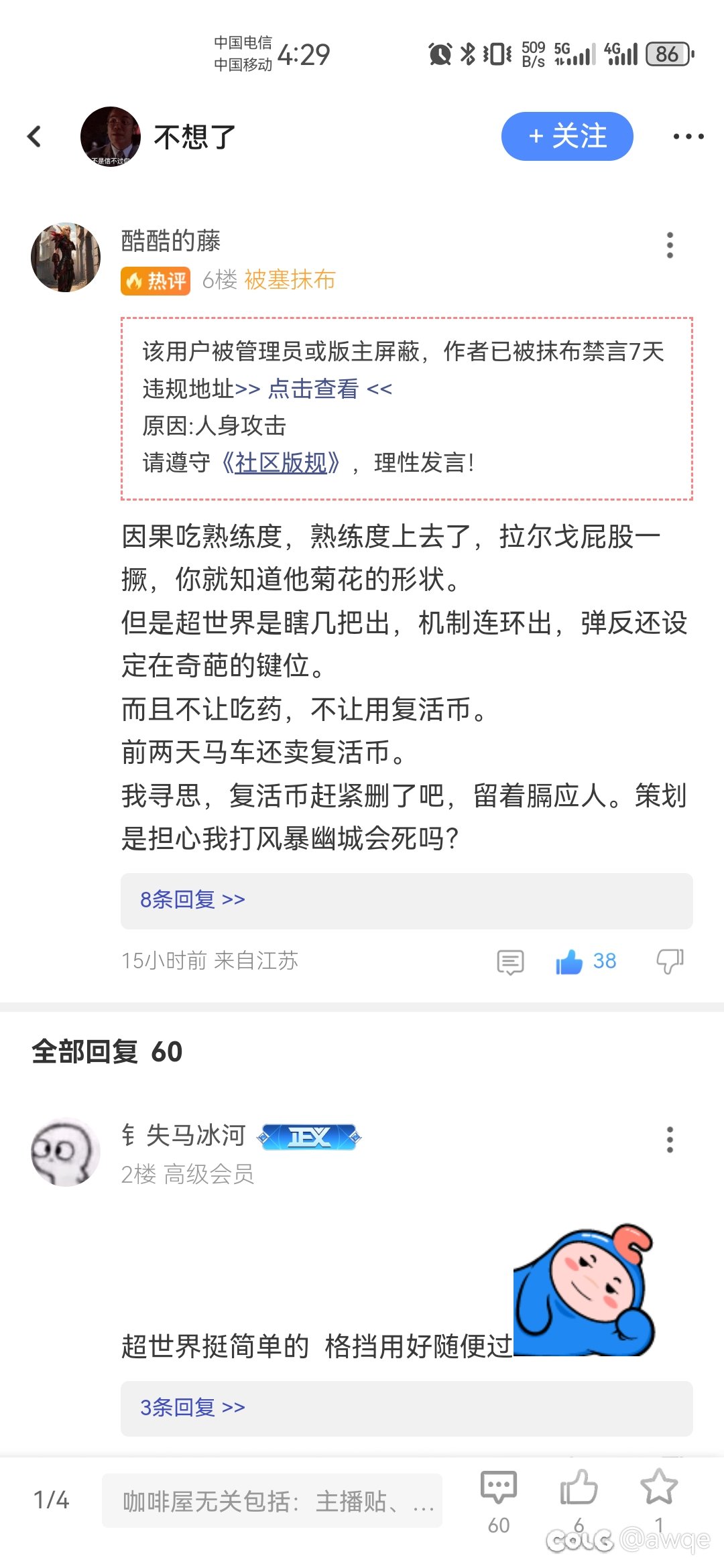View 酷酷的藤's profile avatar
The width and height of the screenshot is (724, 1568).
66,257
